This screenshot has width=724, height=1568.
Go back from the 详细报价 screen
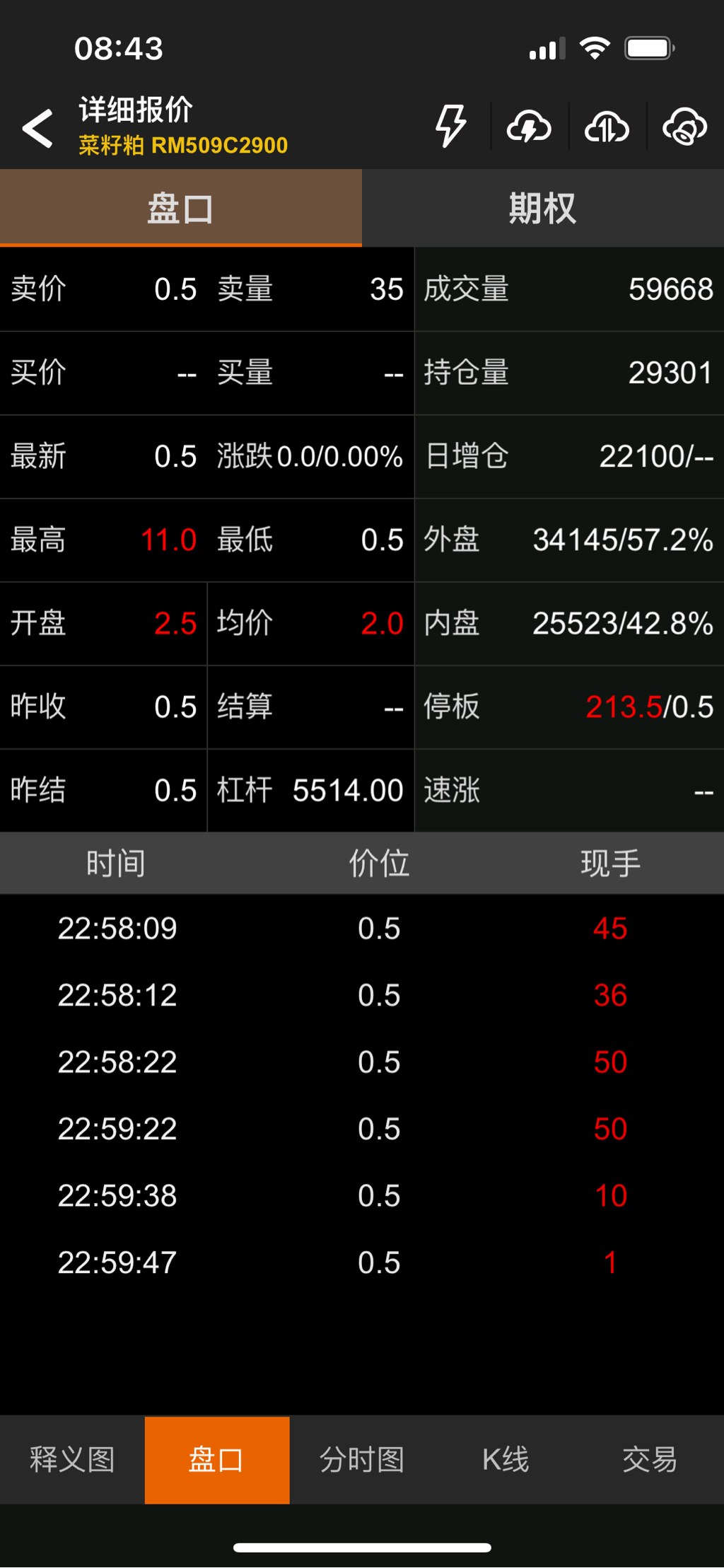(x=38, y=128)
